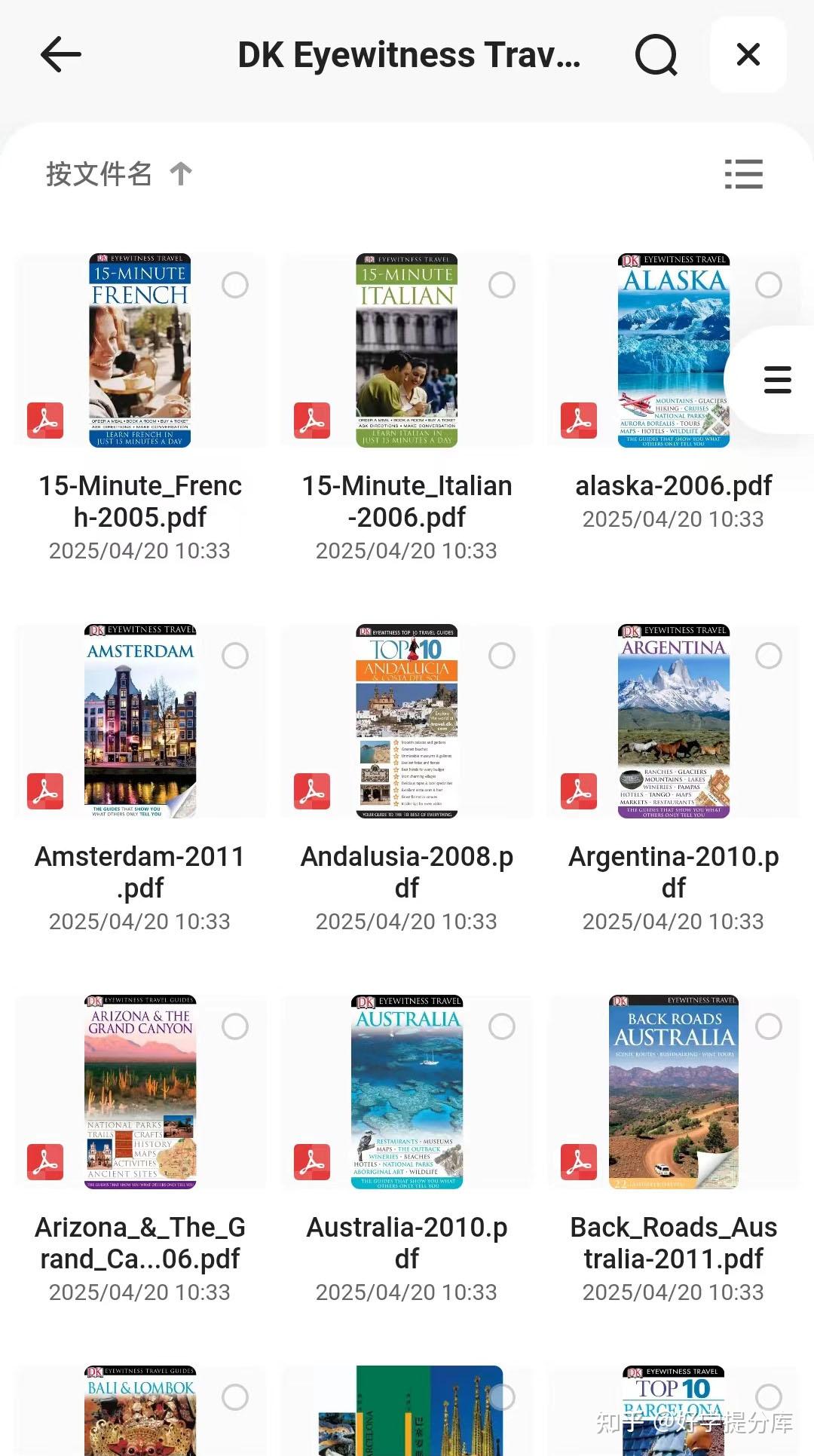Viewport: 814px width, 1456px height.
Task: Select the 15-Minute_Italian-2006.pdf file
Action: tap(501, 285)
